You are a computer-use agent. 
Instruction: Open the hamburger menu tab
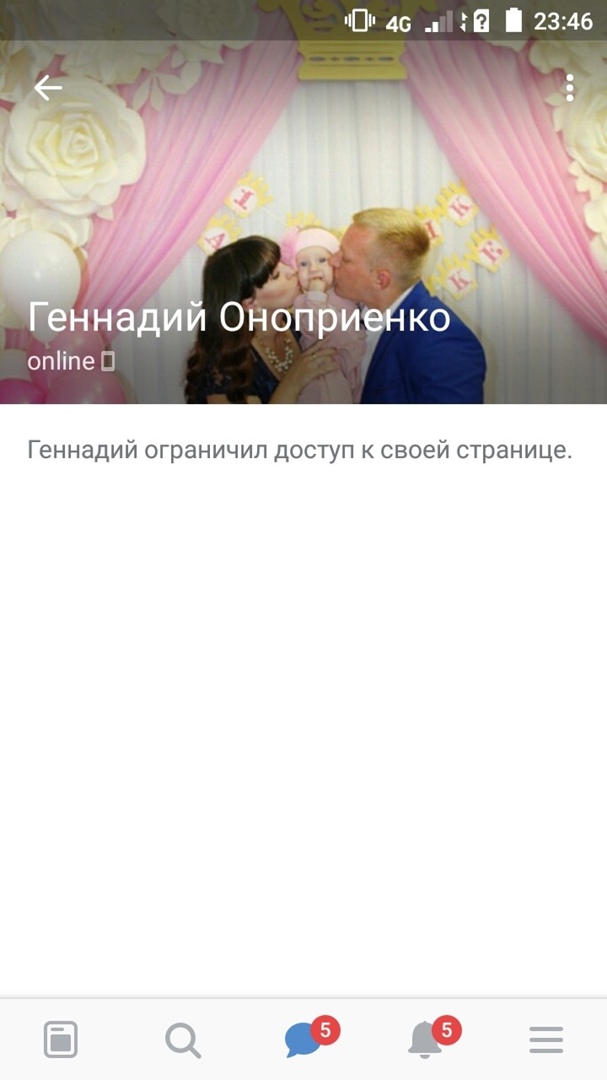tap(546, 1040)
